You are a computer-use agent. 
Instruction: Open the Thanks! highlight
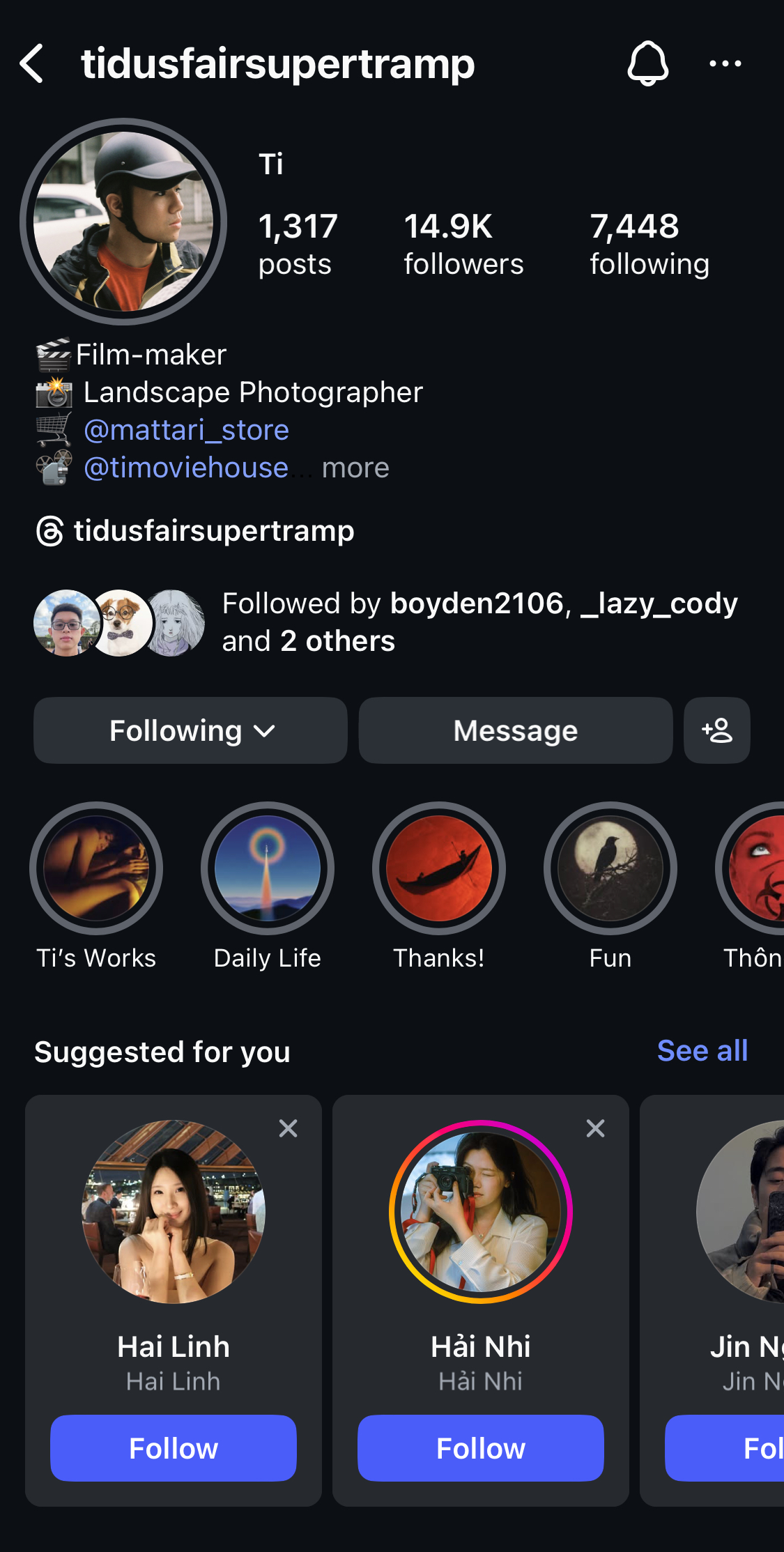(439, 868)
